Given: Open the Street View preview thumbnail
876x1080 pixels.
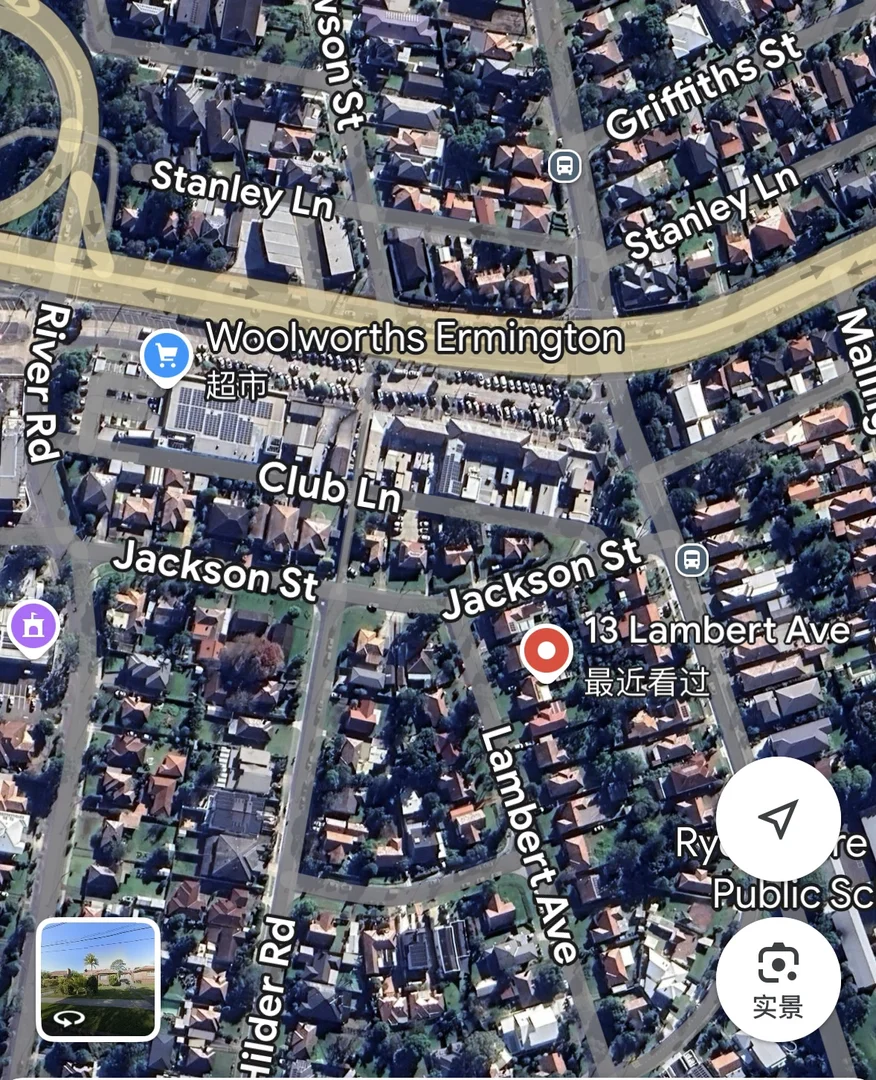Looking at the screenshot, I should point(97,975).
